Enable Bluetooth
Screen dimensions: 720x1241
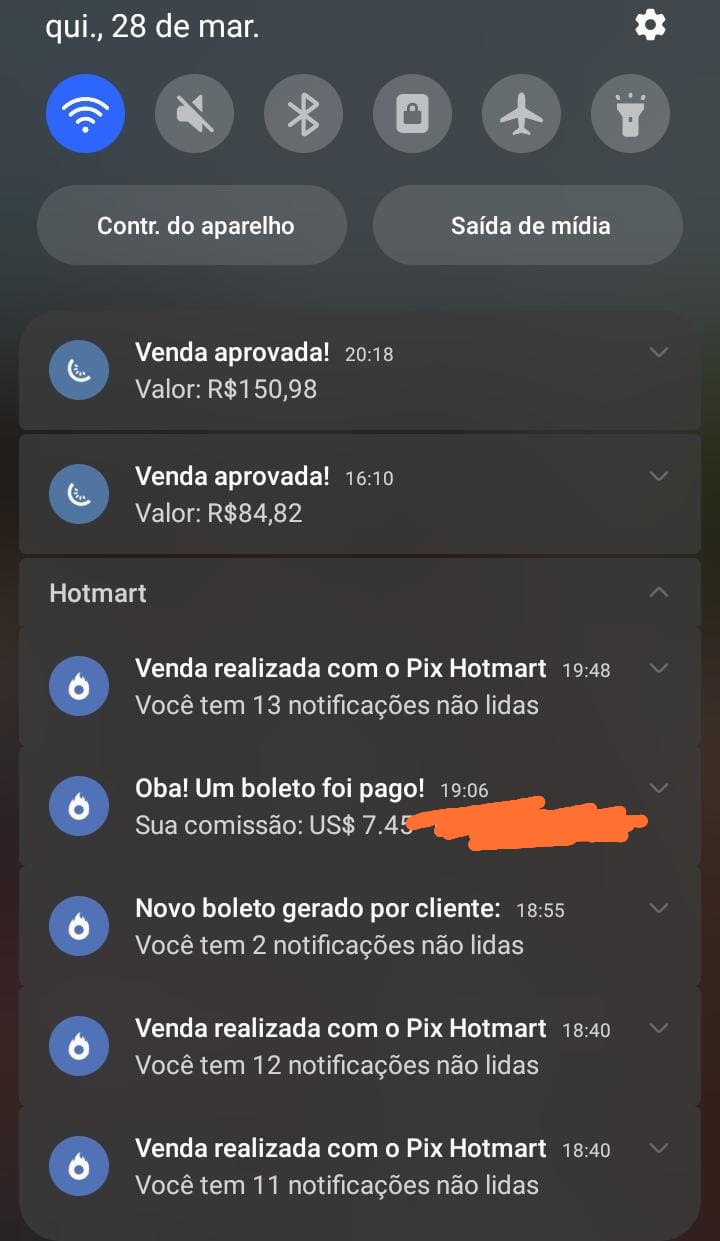304,115
